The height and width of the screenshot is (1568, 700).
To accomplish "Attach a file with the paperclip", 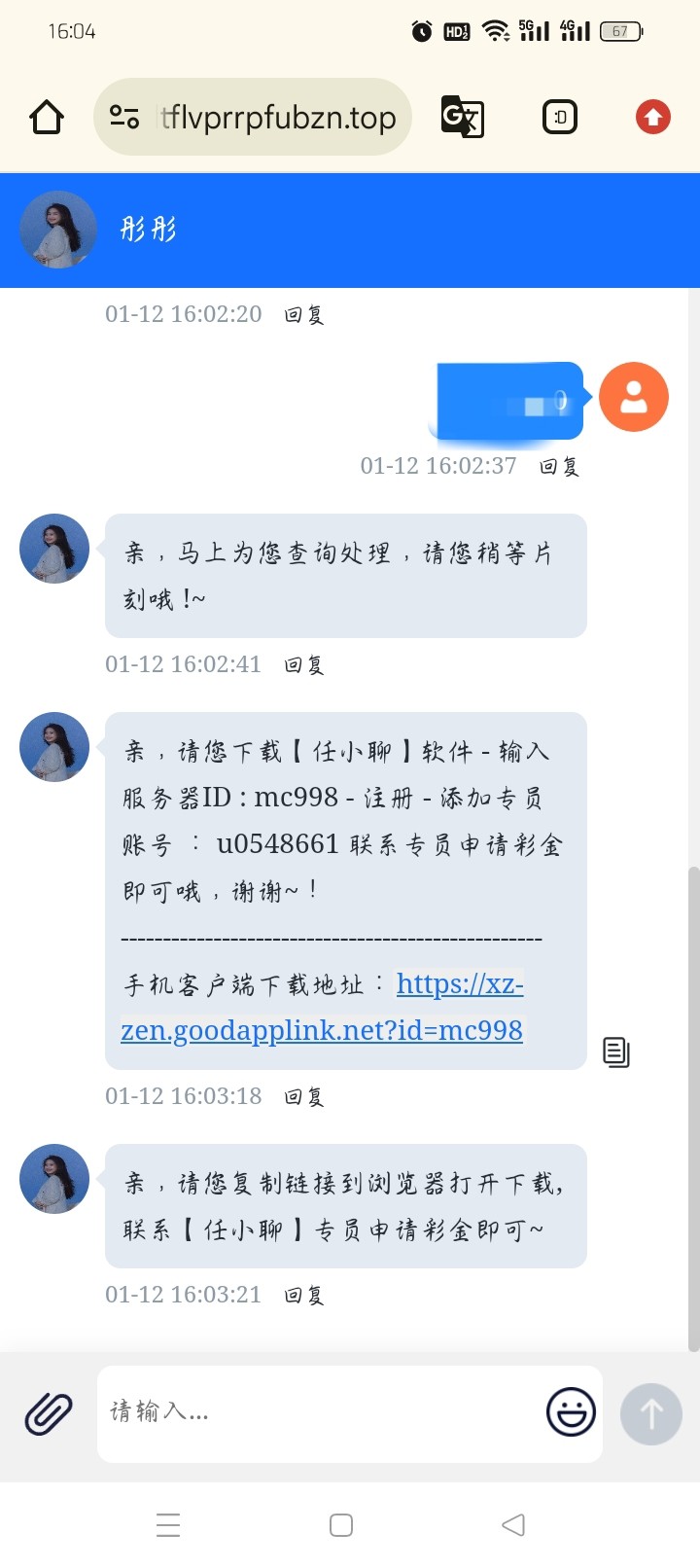I will click(x=49, y=1413).
